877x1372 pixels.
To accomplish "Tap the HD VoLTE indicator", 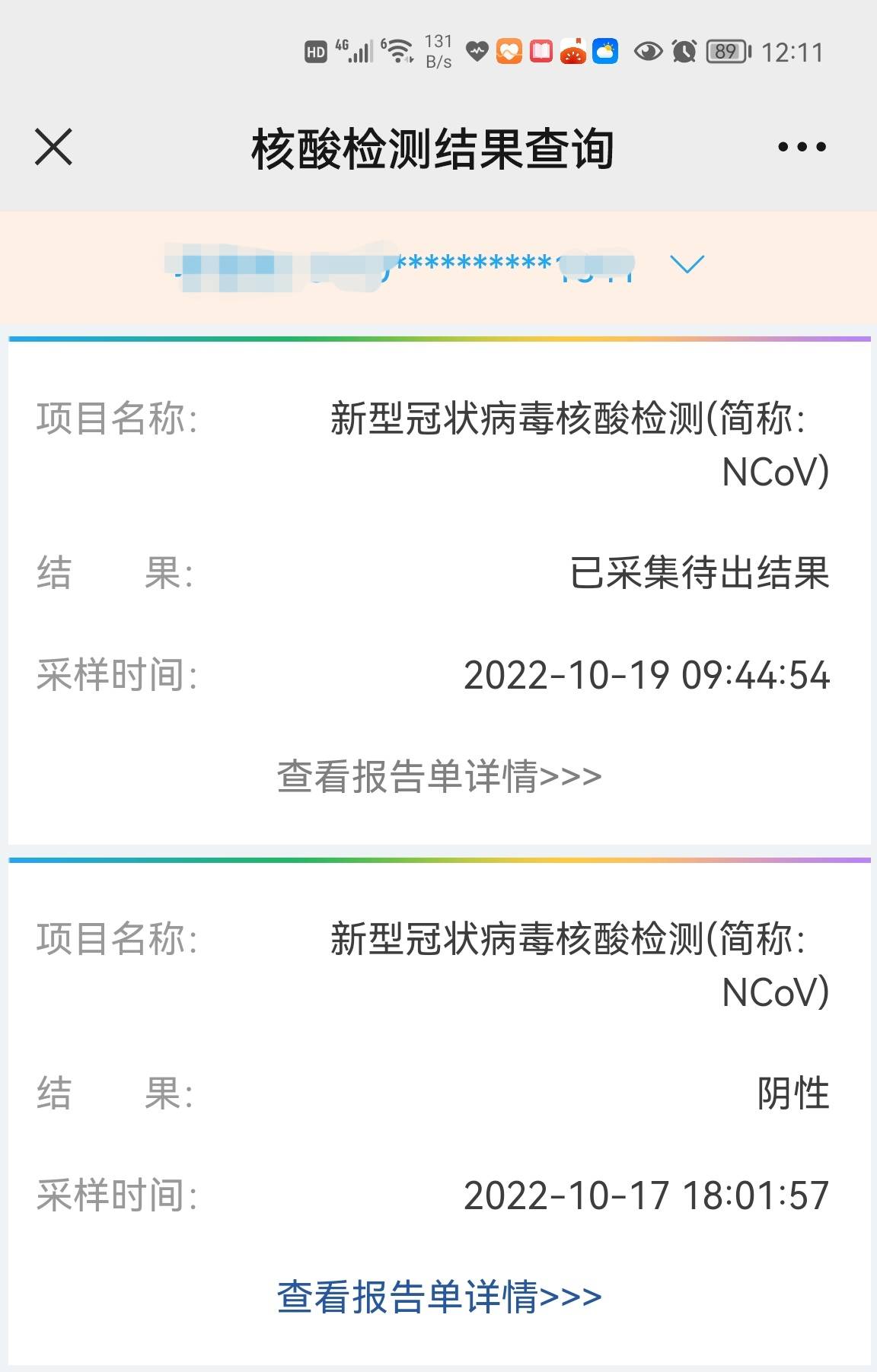I will [314, 52].
